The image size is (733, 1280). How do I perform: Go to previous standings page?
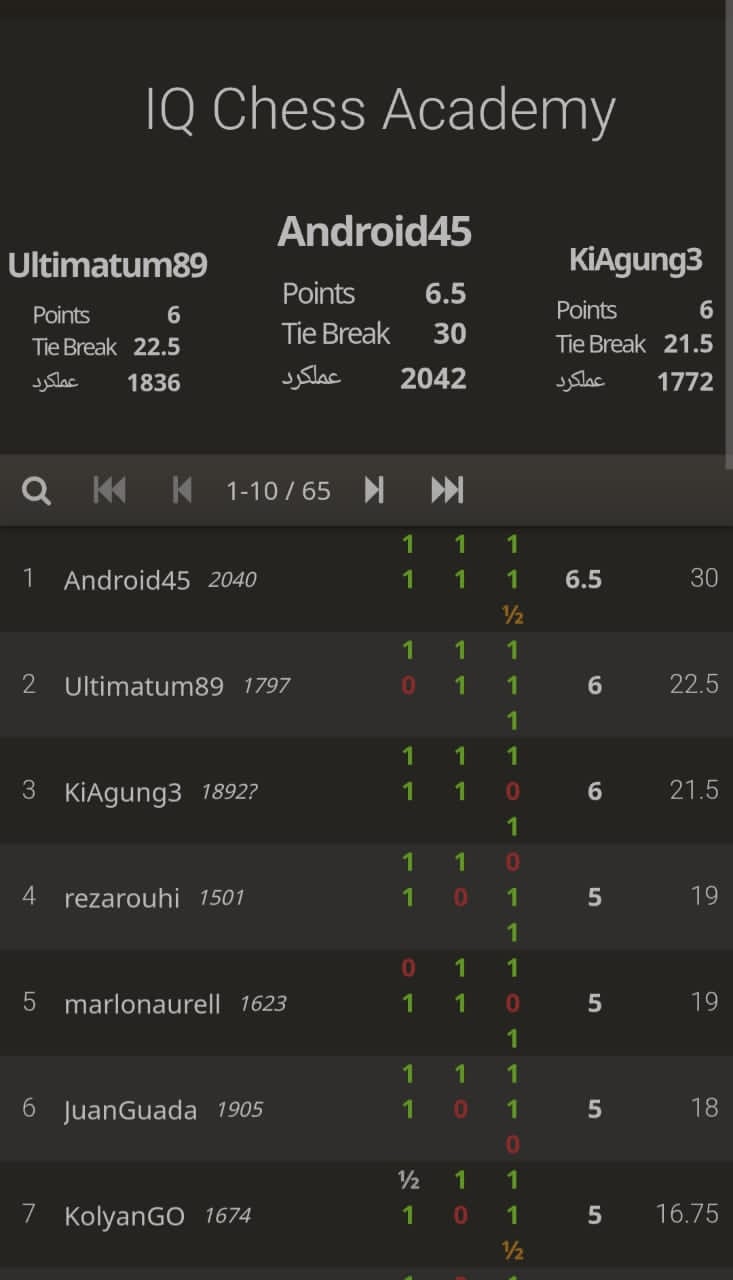[182, 490]
